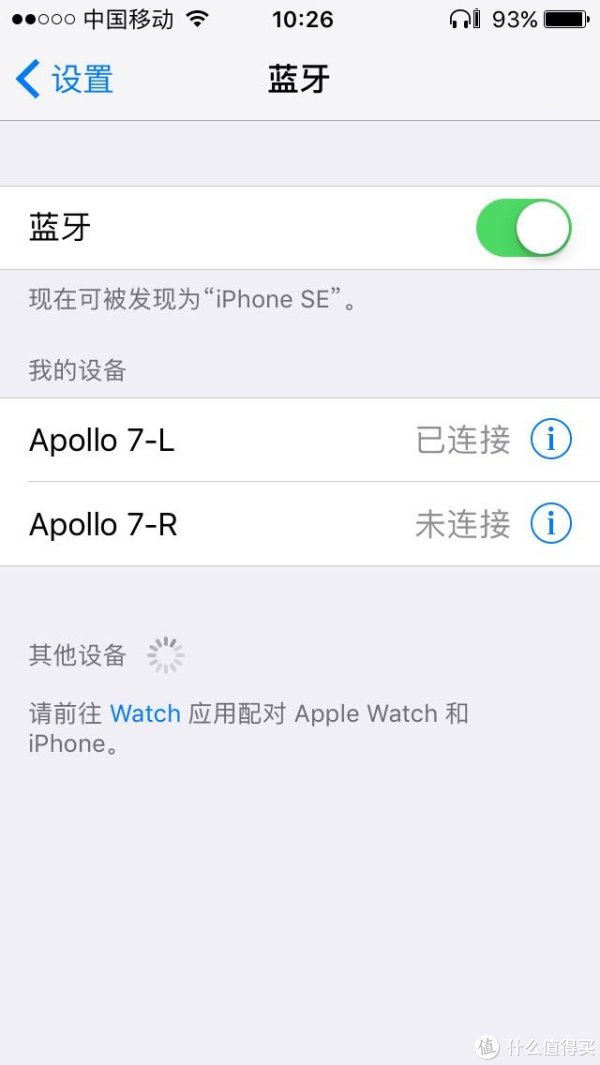
Task: Connect to Apollo 7-R
Action: (x=300, y=524)
